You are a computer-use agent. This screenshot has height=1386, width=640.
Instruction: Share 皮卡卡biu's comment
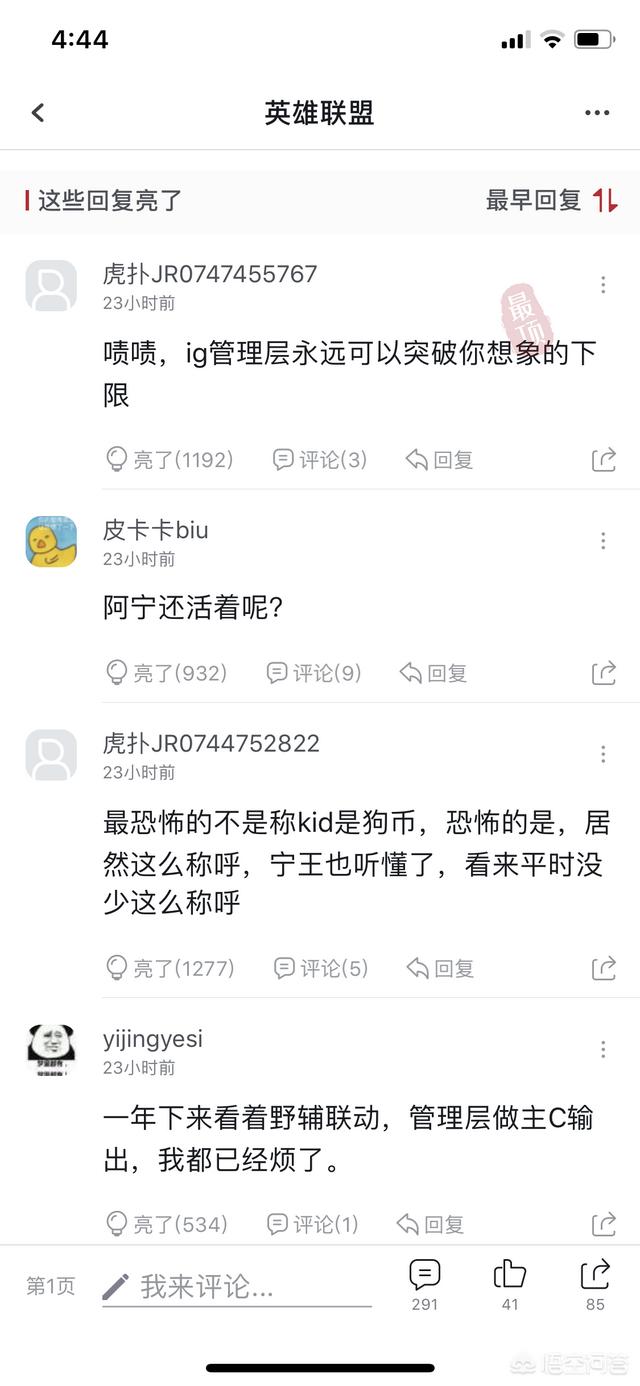(603, 673)
